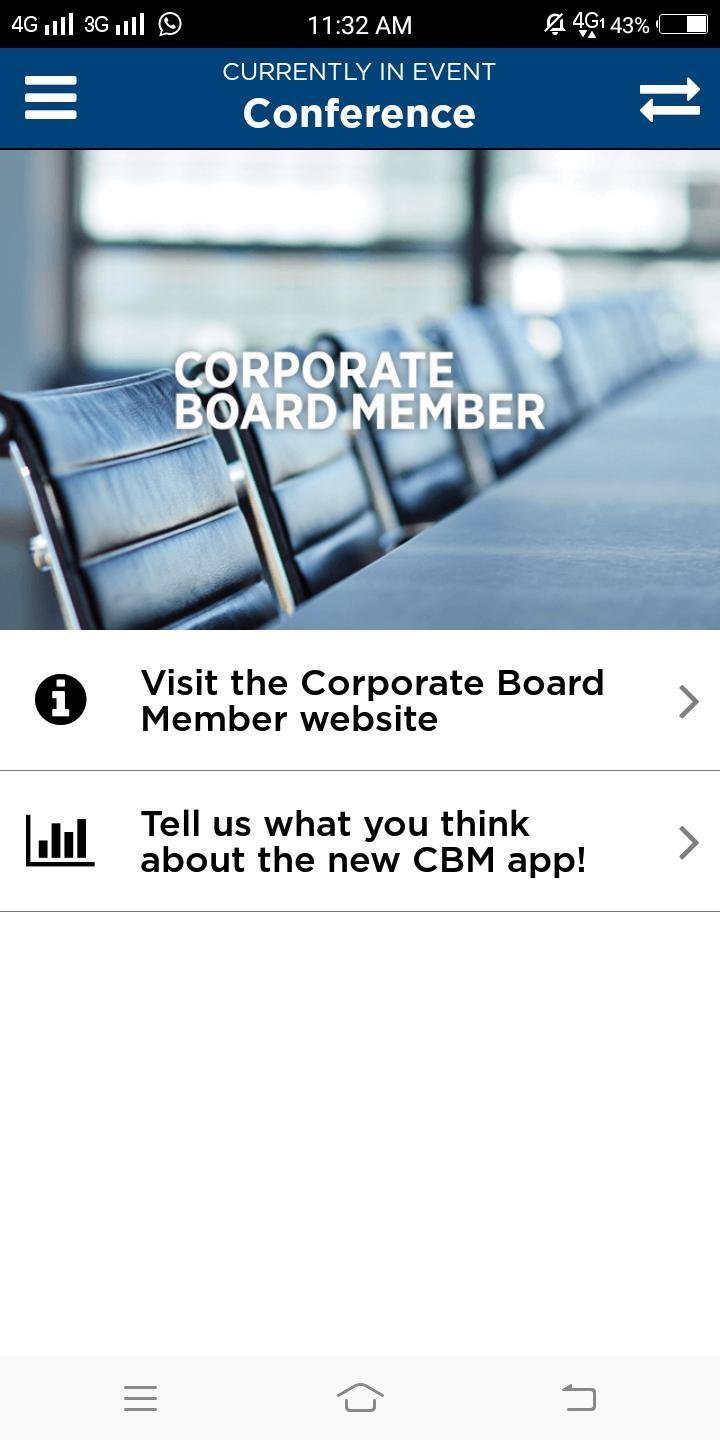This screenshot has height=1440, width=720.
Task: Tap the Conference title to change events
Action: [358, 113]
